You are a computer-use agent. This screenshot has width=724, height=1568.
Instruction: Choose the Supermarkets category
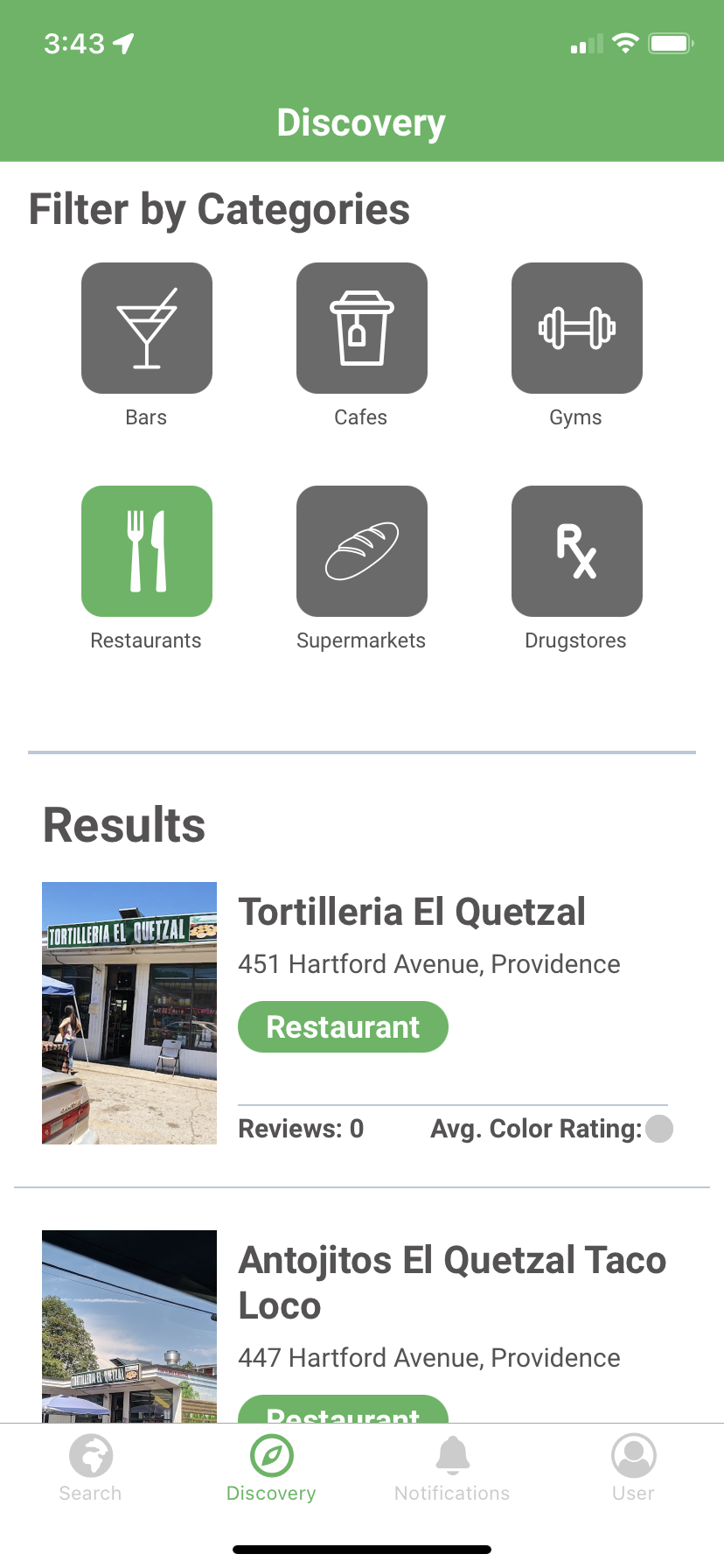pyautogui.click(x=361, y=551)
